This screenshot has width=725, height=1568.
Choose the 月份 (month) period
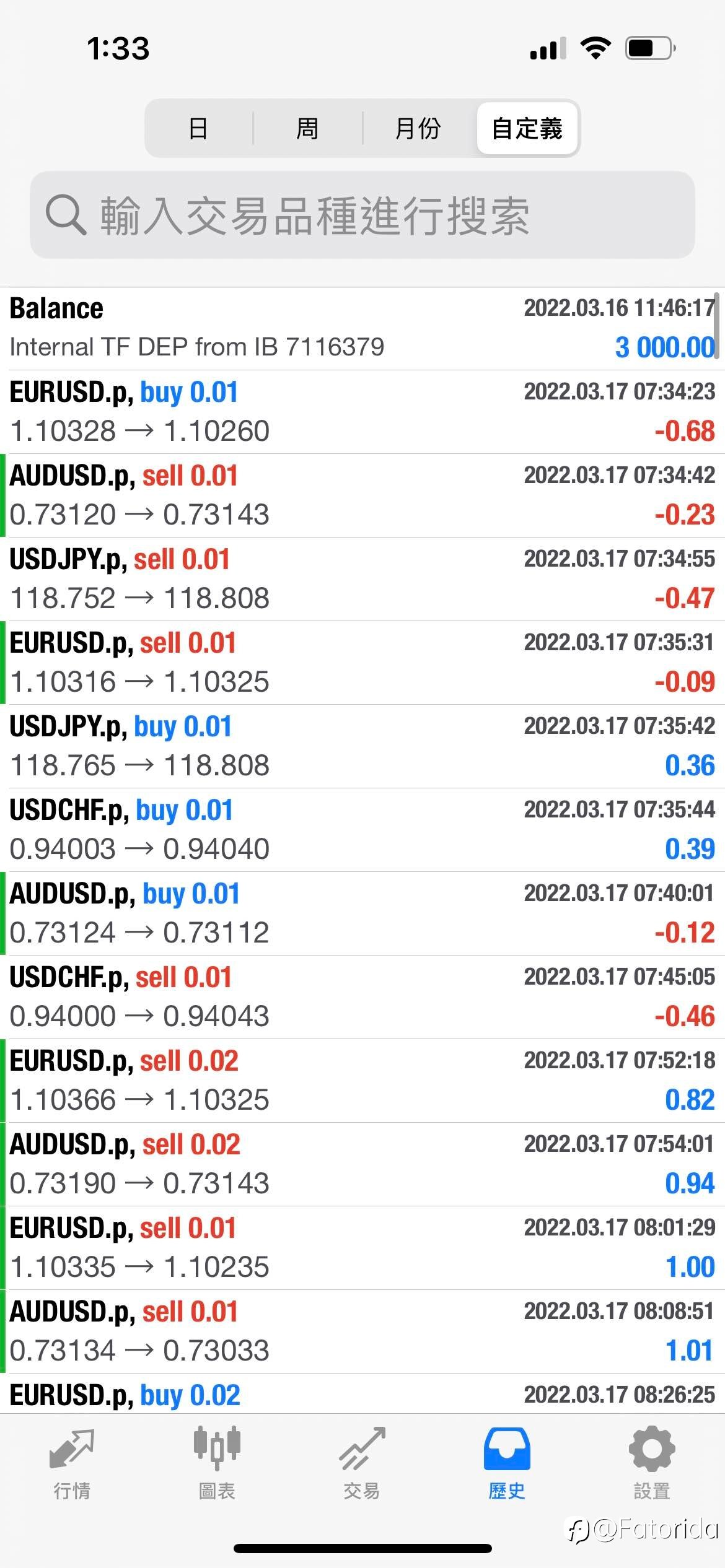[x=418, y=129]
